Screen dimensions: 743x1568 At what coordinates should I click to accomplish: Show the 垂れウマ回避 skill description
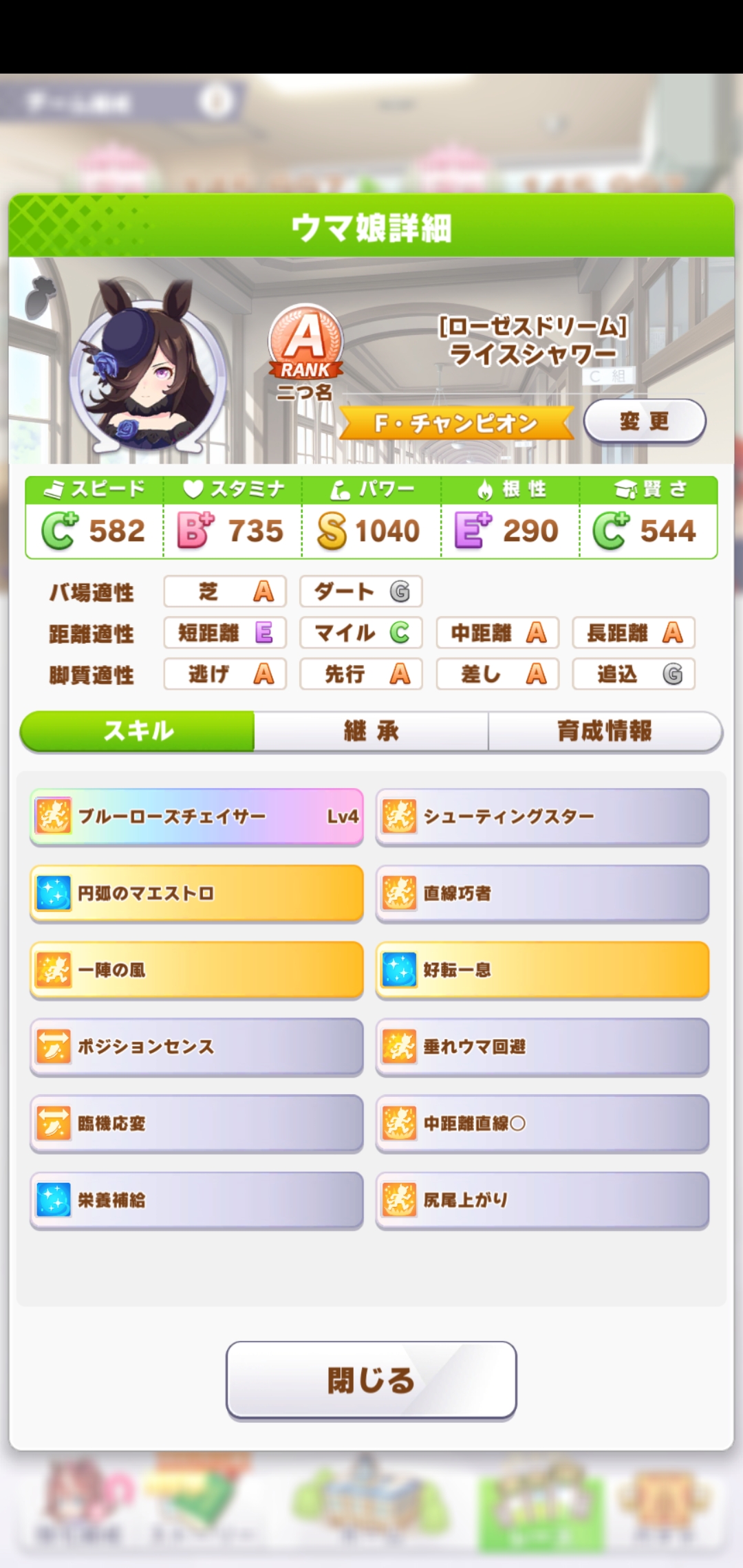[542, 1047]
